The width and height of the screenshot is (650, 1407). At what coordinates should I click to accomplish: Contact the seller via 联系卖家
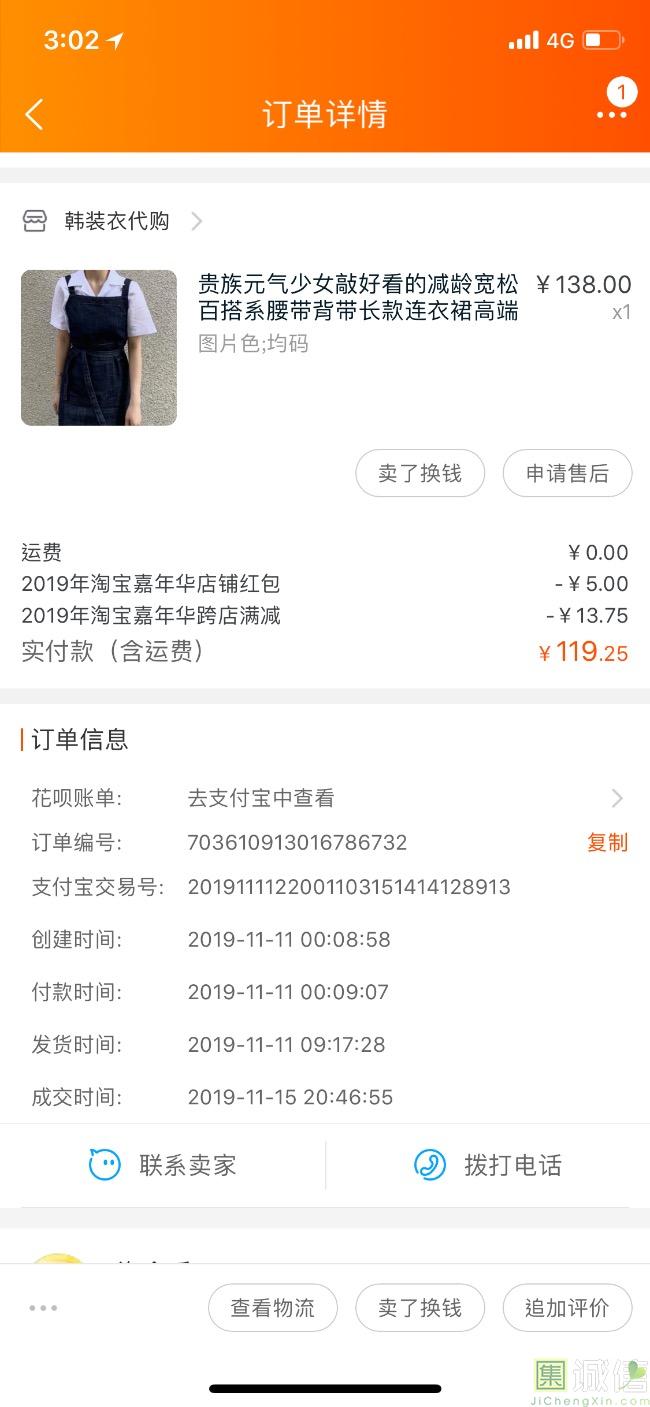click(x=163, y=1165)
